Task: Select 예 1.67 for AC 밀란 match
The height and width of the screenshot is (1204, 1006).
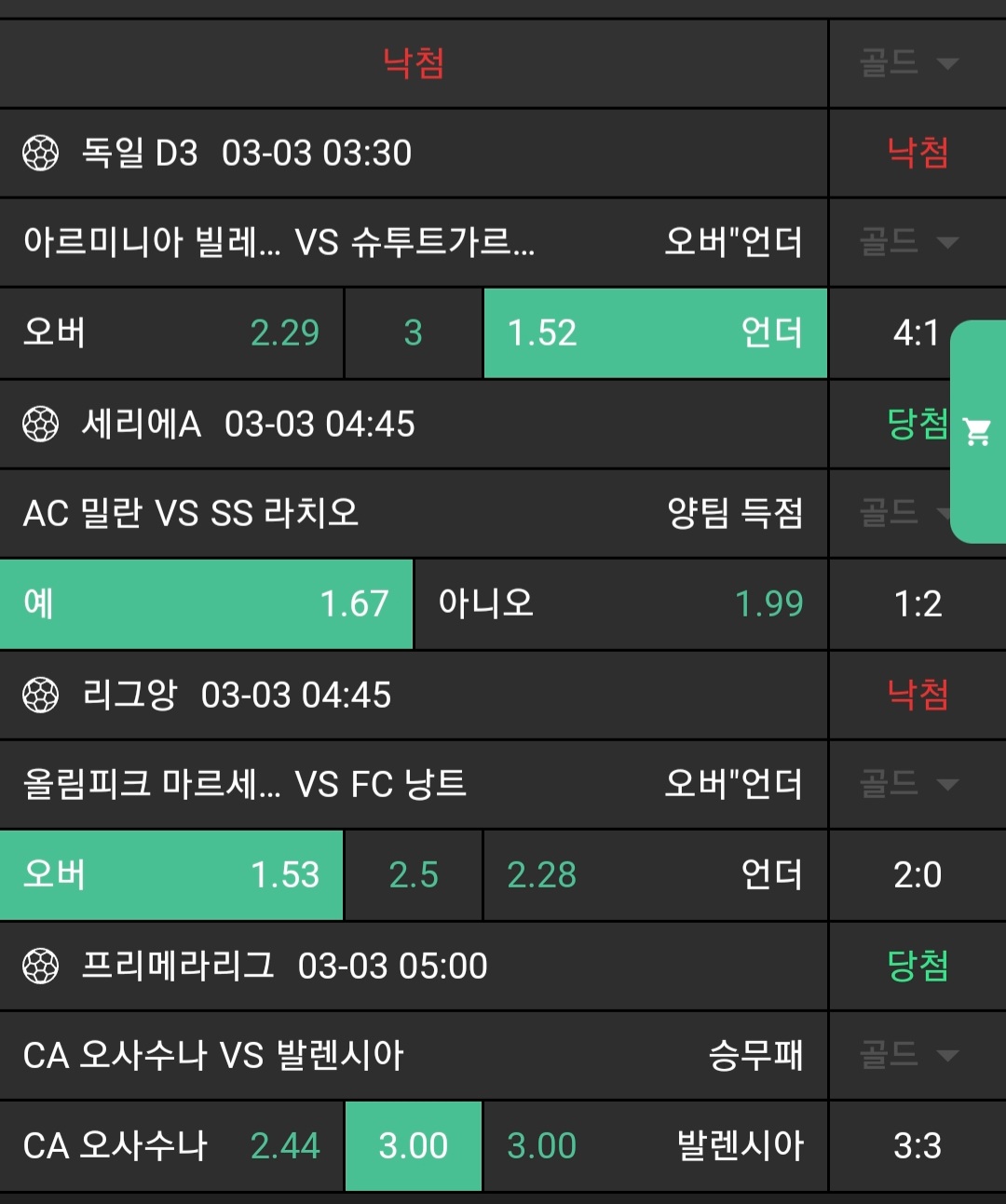Action: point(206,603)
